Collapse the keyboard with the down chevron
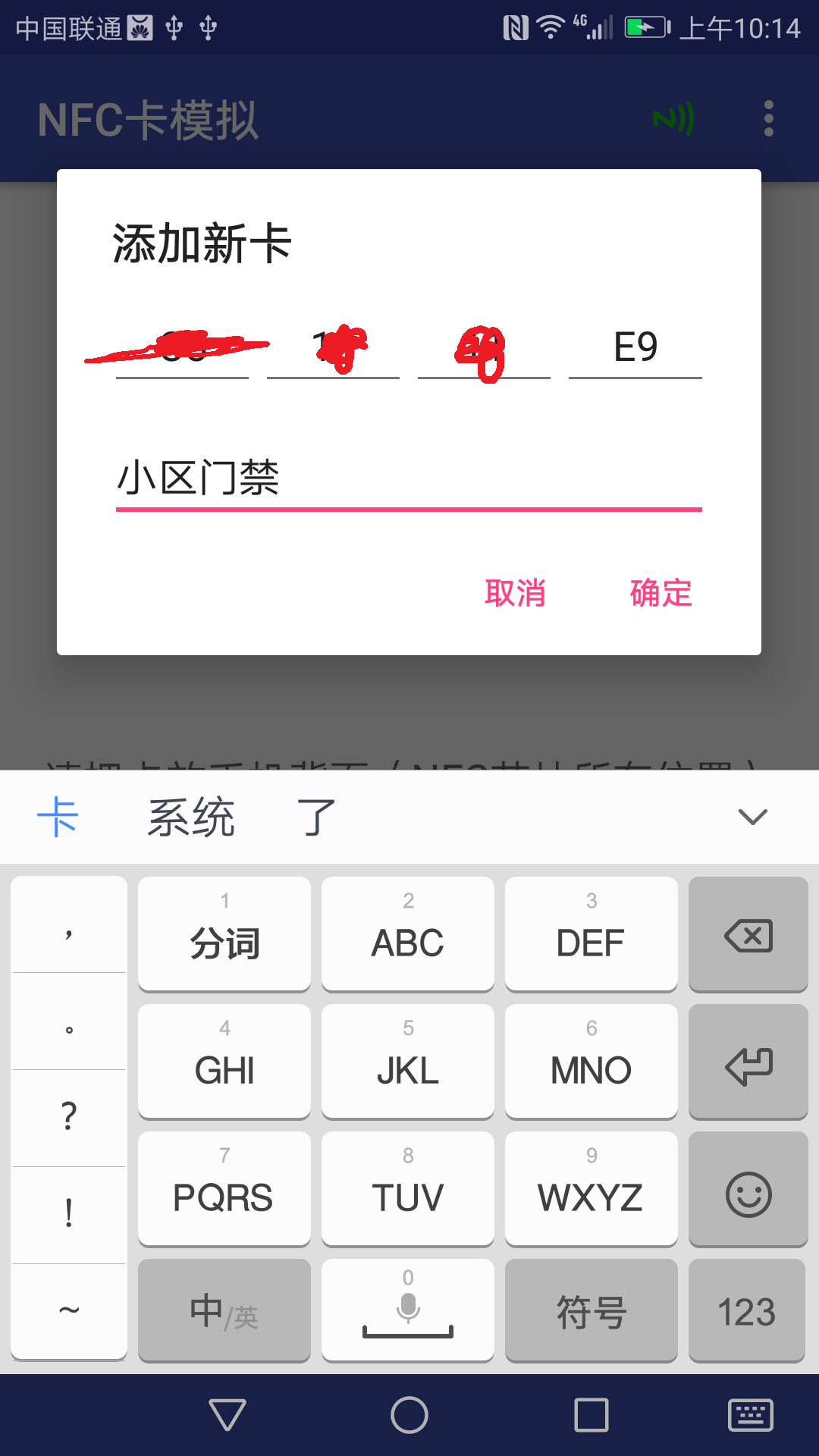 (x=752, y=817)
